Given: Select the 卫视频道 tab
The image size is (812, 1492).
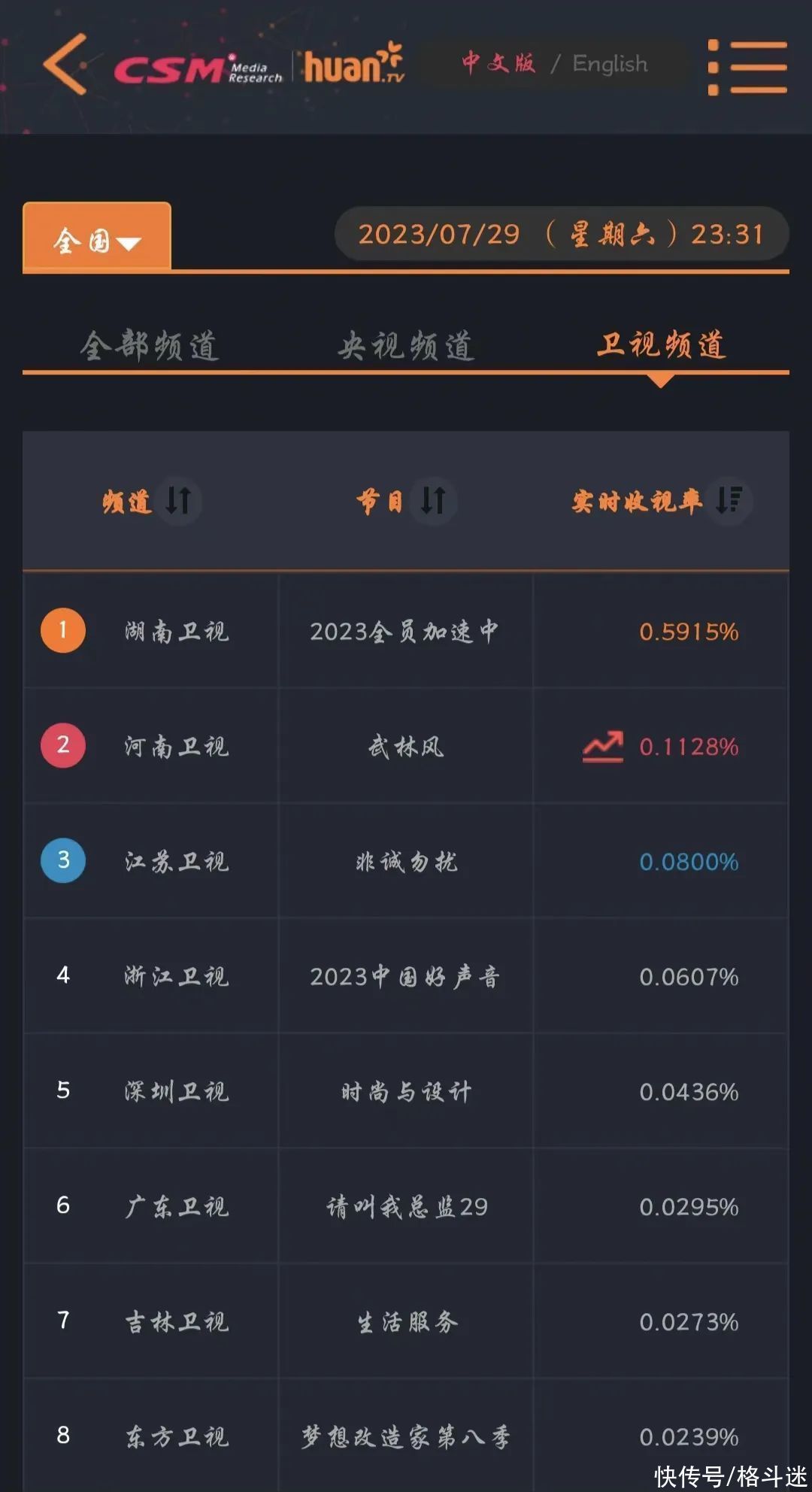Looking at the screenshot, I should 661,346.
